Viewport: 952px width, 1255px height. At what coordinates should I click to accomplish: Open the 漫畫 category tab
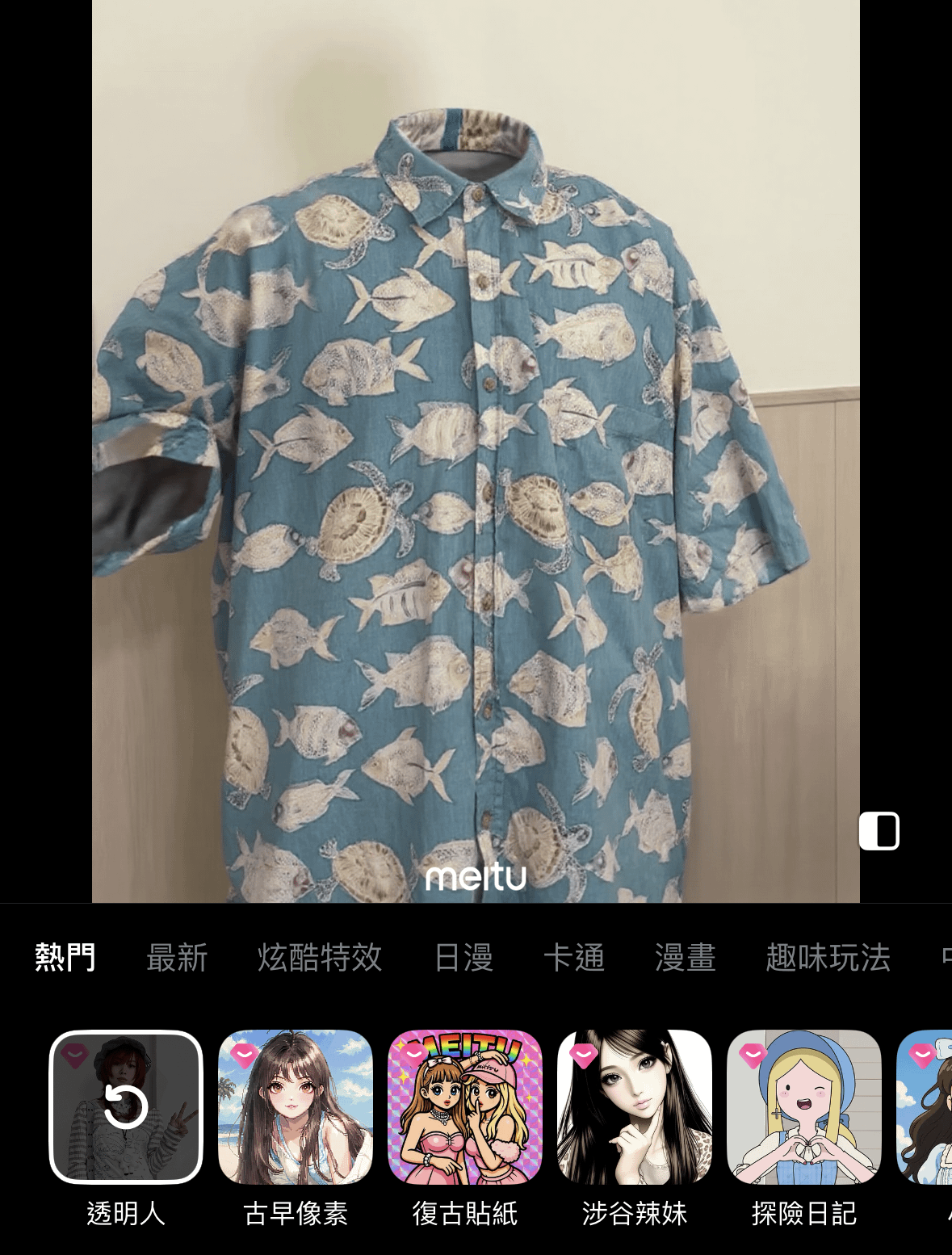685,958
